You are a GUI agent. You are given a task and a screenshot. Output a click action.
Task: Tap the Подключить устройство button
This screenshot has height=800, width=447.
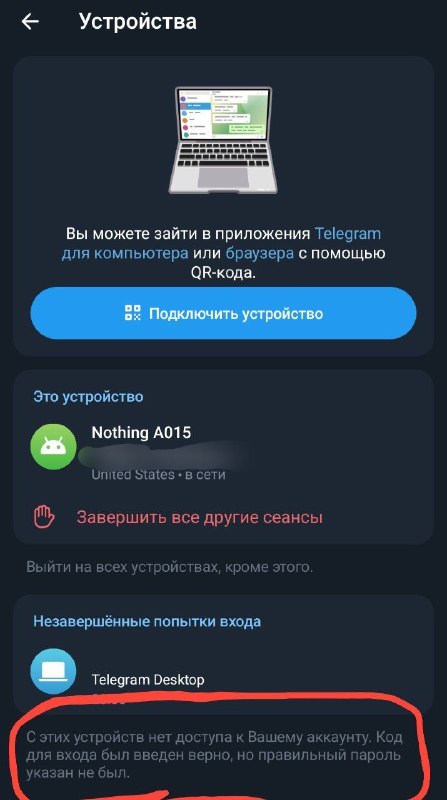[224, 313]
